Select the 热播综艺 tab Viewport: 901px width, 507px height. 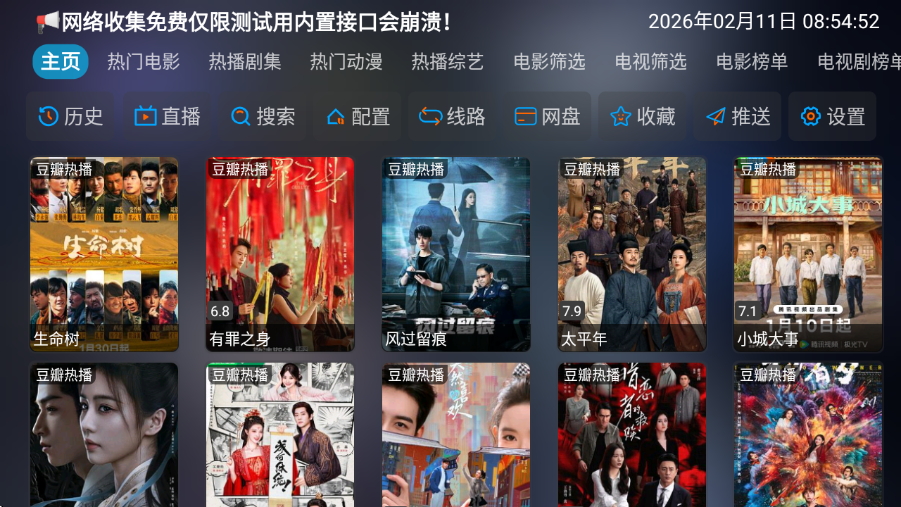pos(447,62)
